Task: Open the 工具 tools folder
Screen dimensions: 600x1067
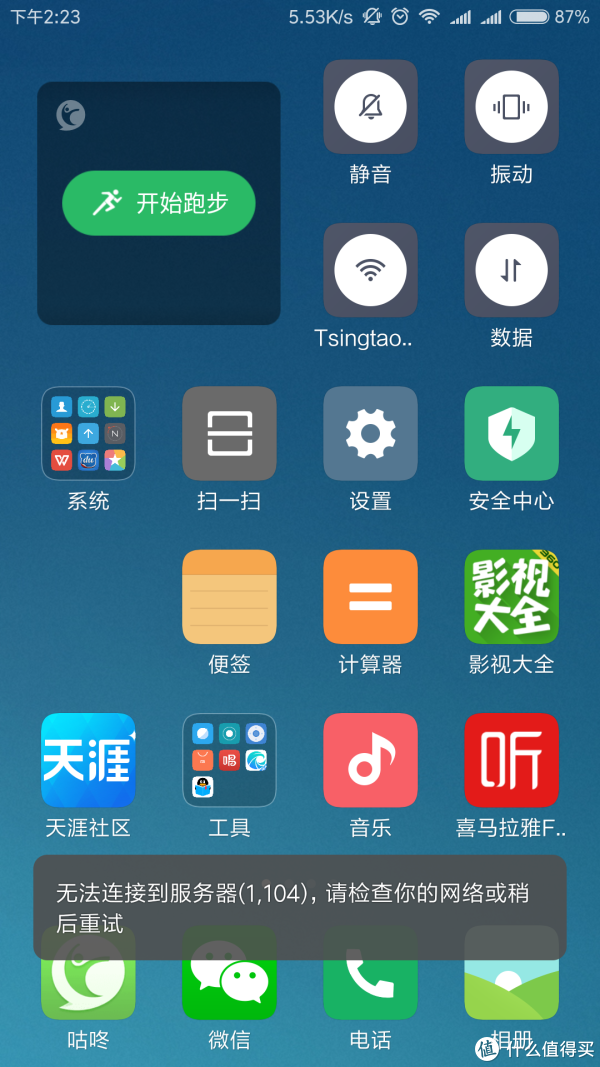Action: click(x=229, y=760)
